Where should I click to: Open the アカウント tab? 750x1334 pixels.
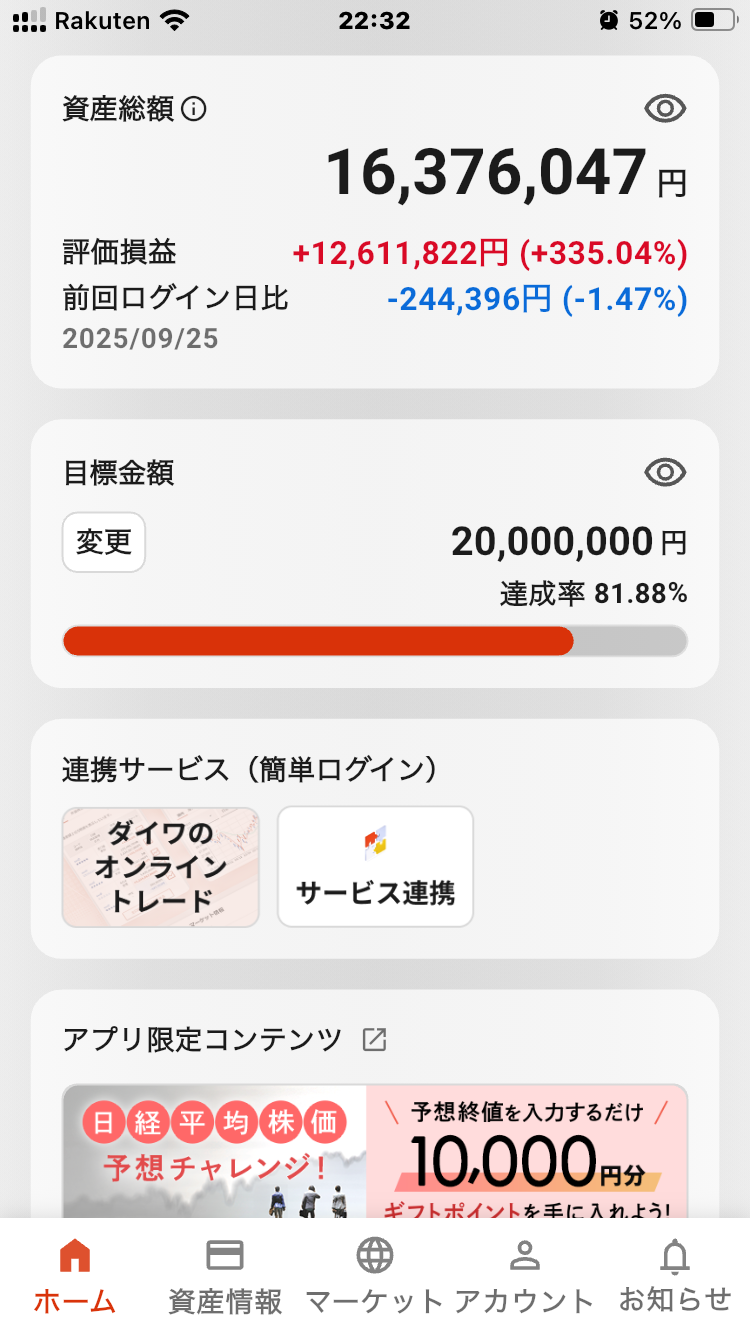tap(524, 1275)
